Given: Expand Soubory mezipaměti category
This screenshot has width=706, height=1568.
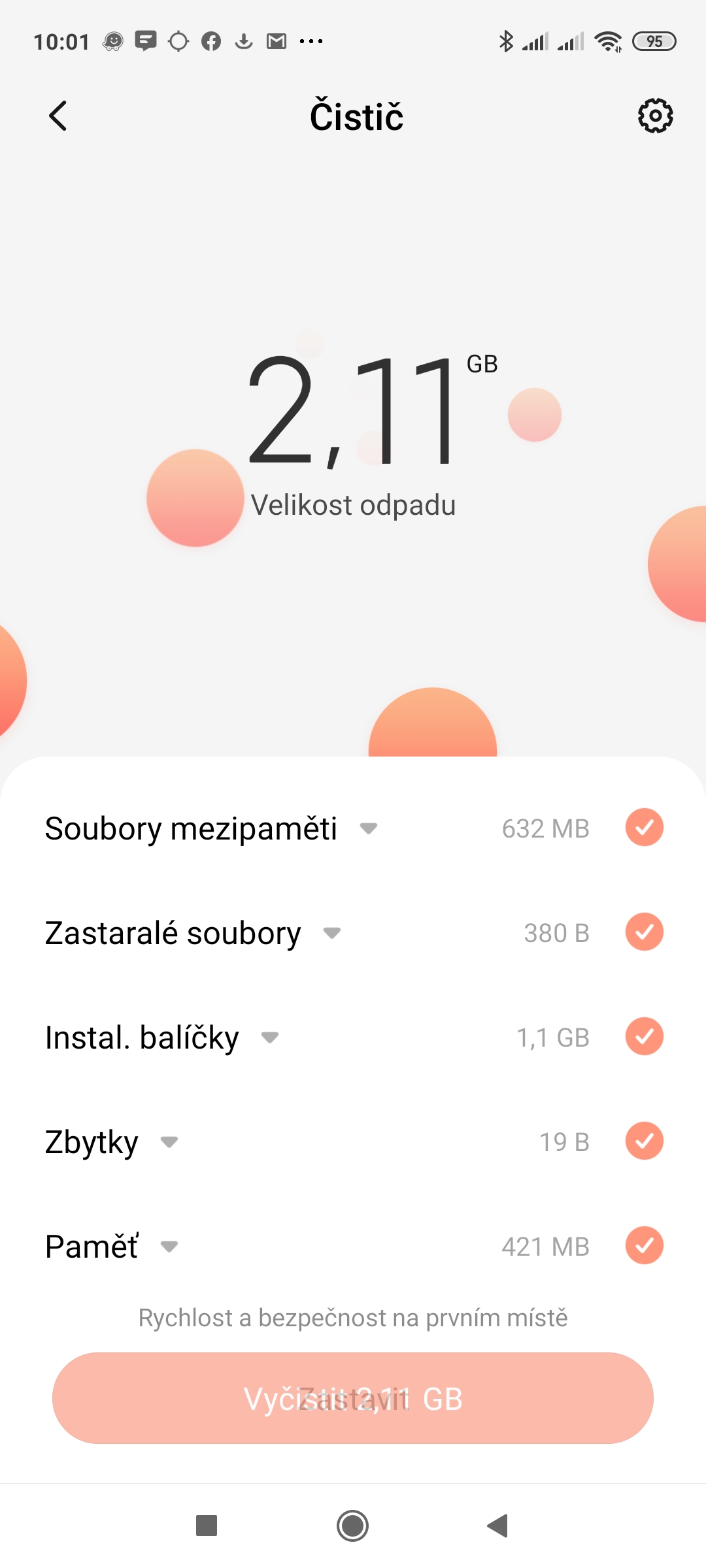Looking at the screenshot, I should pos(369,828).
